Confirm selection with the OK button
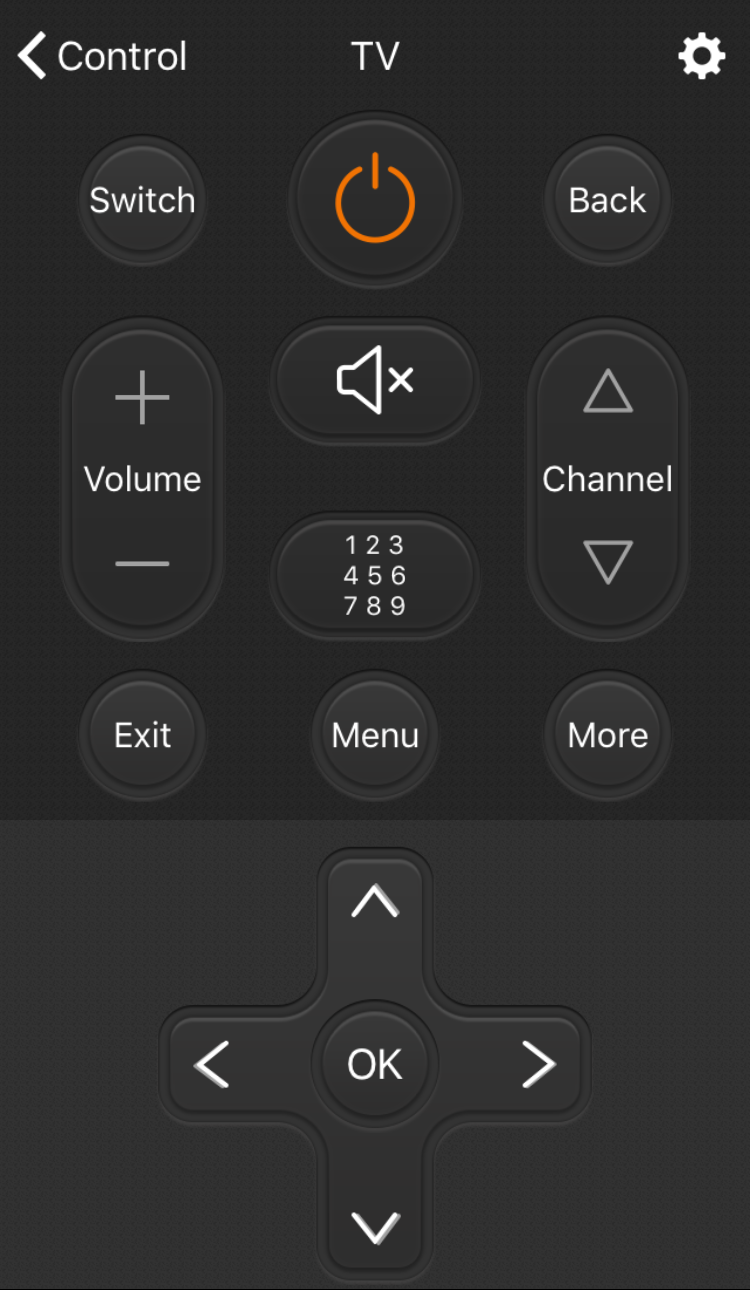This screenshot has width=750, height=1290. [374, 1063]
